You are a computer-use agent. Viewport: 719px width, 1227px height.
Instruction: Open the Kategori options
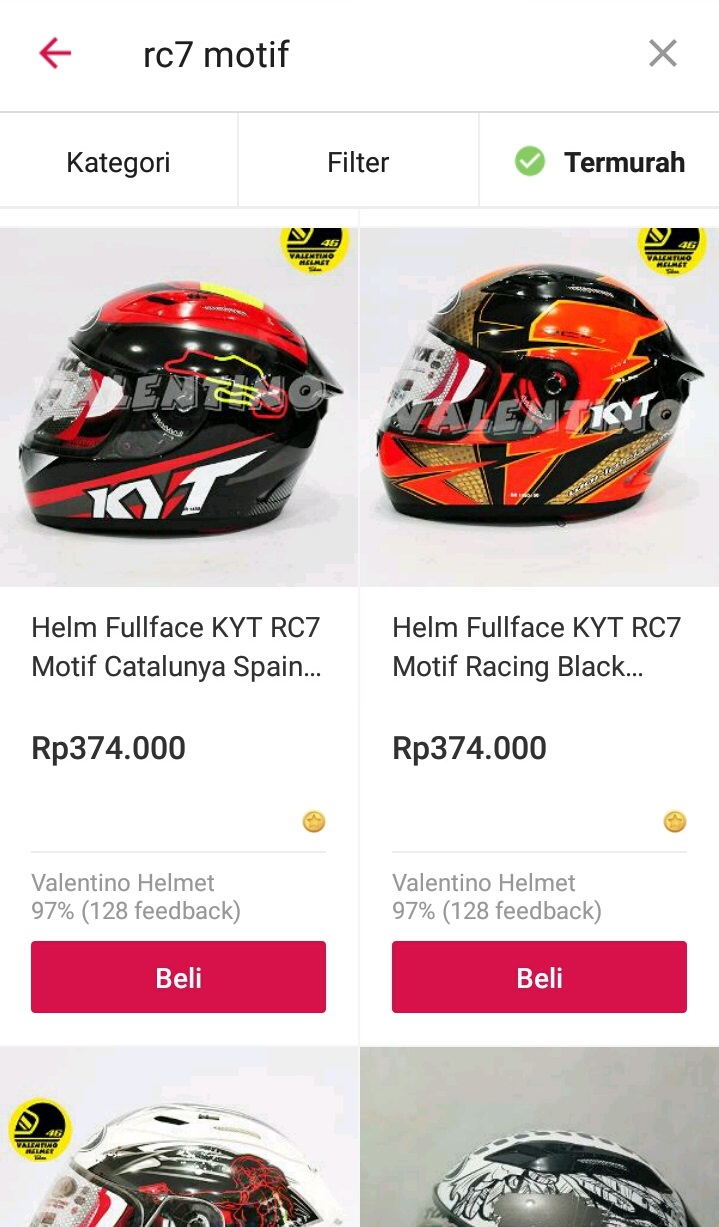(118, 162)
